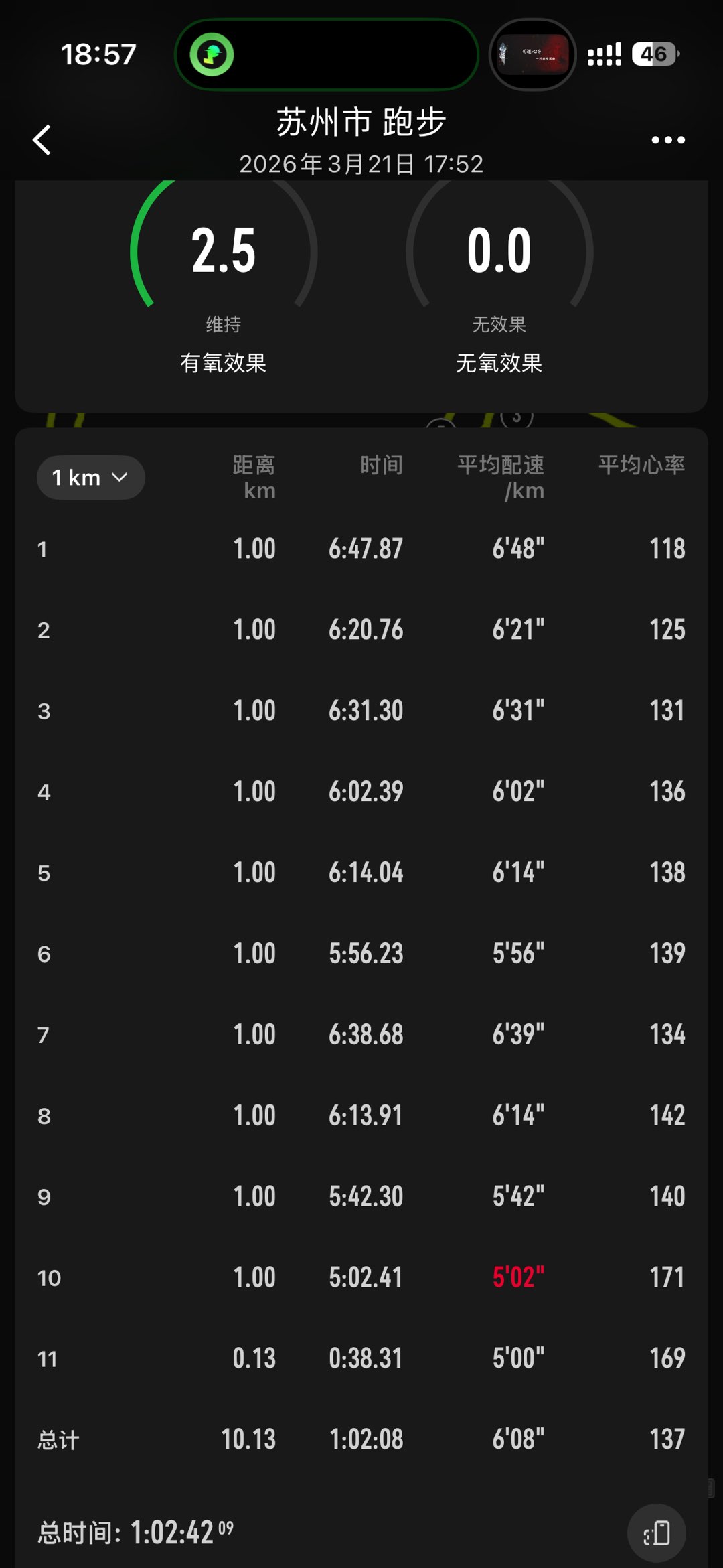Open the media thumbnail in the status area
Image resolution: width=723 pixels, height=1568 pixels.
coord(533,54)
